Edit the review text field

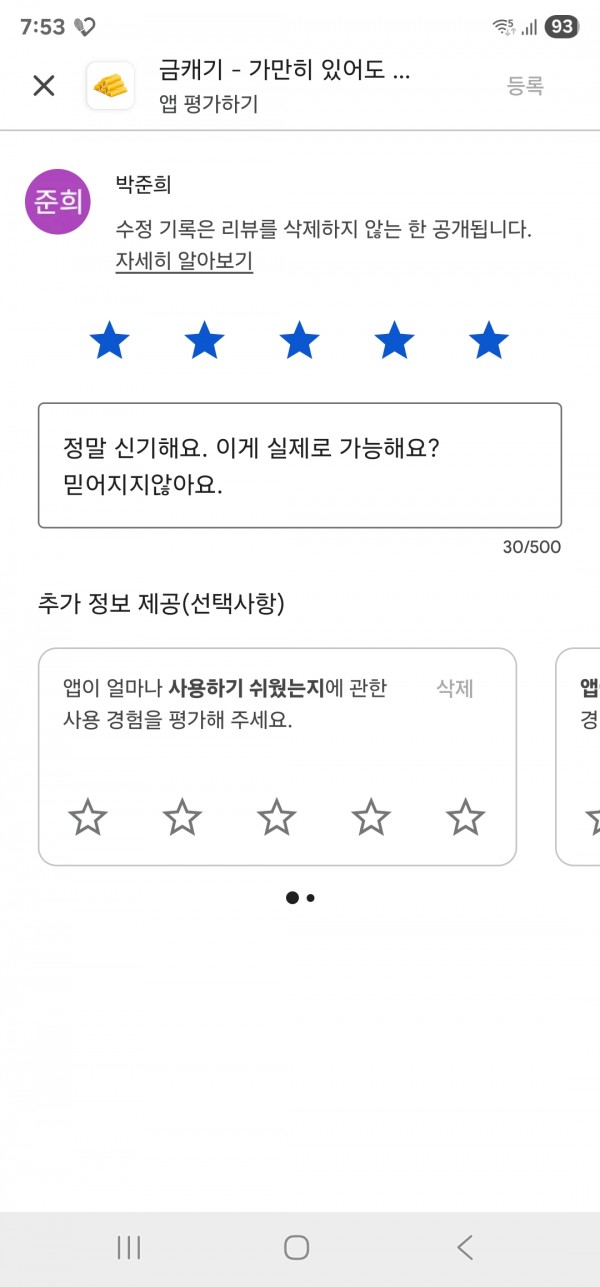pyautogui.click(x=300, y=465)
